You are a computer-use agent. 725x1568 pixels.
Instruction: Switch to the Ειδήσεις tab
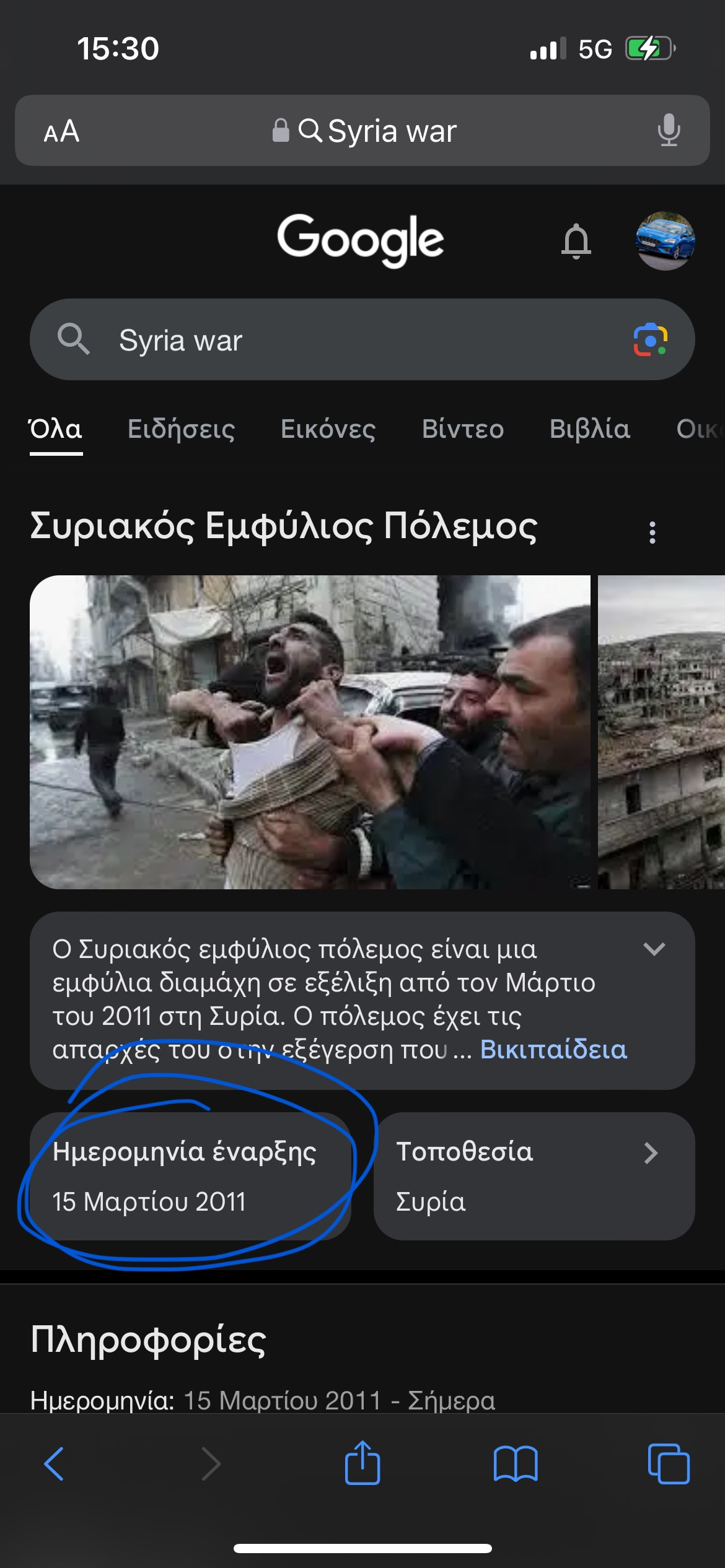[181, 429]
